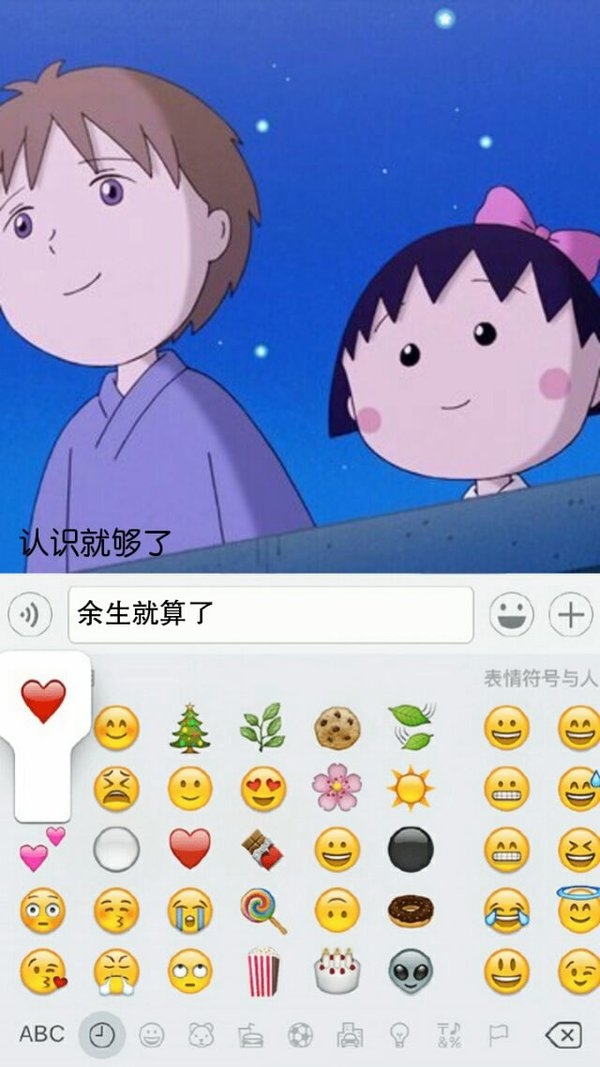Insert the grey alien emoji

pos(410,972)
